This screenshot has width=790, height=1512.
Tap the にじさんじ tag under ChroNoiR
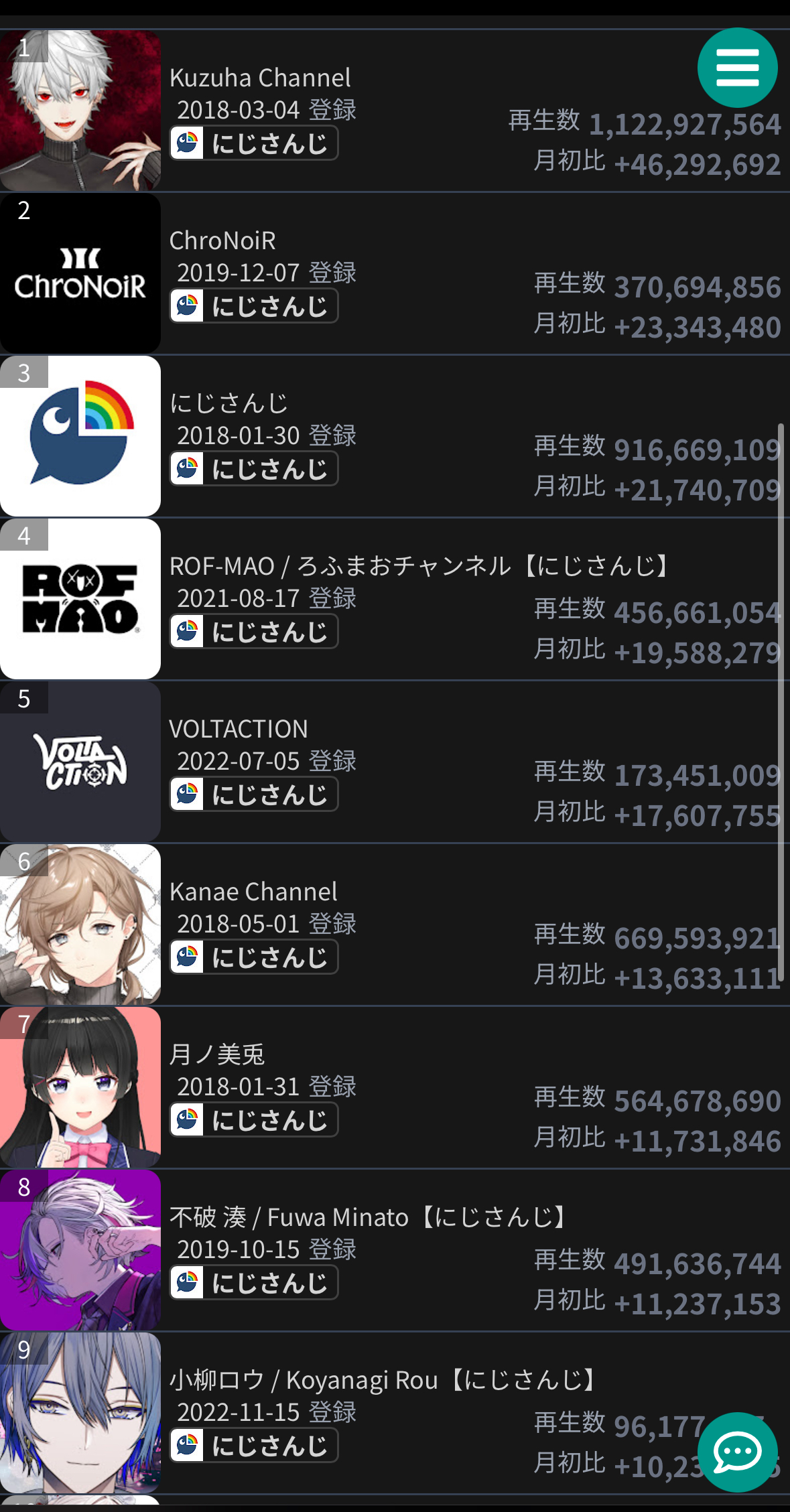point(254,306)
